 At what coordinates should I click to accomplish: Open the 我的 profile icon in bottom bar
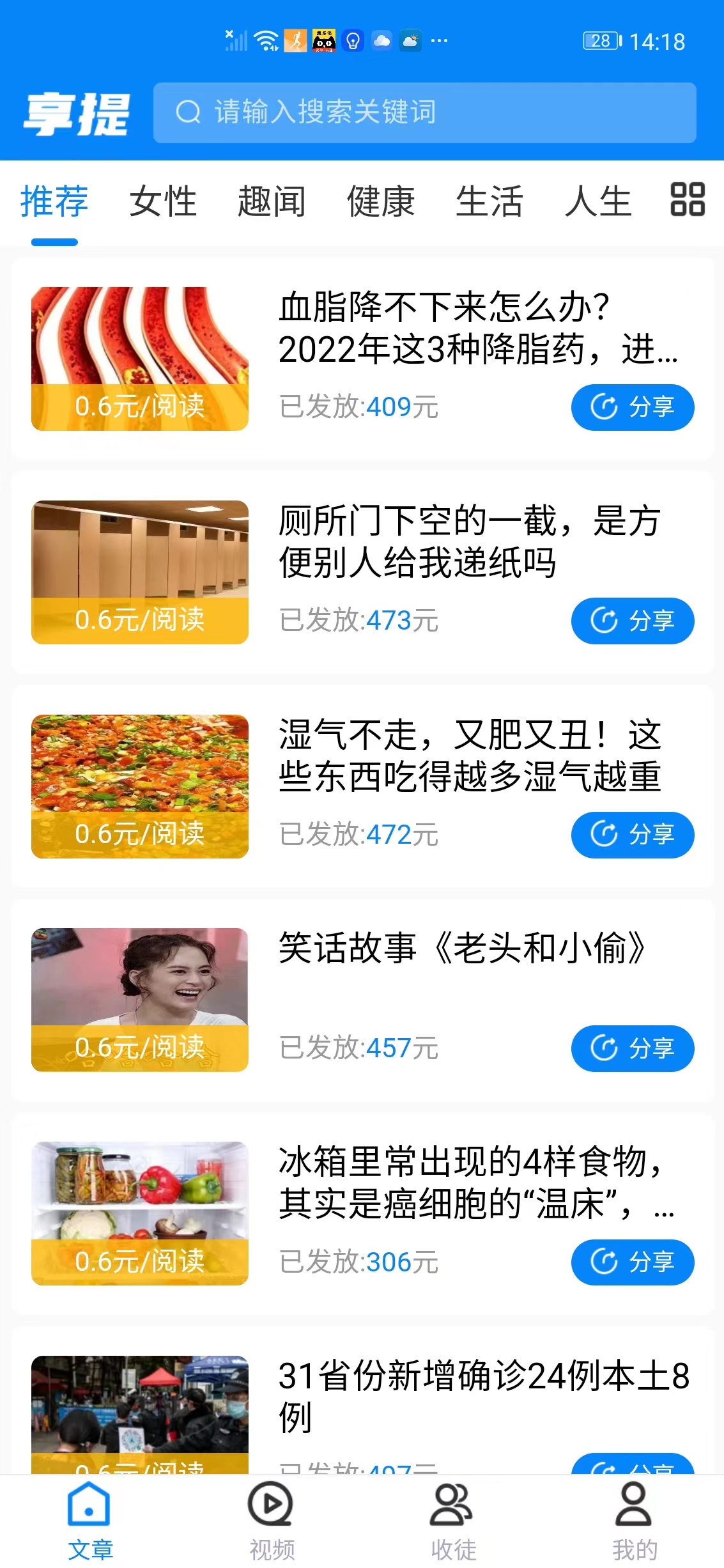633,1505
